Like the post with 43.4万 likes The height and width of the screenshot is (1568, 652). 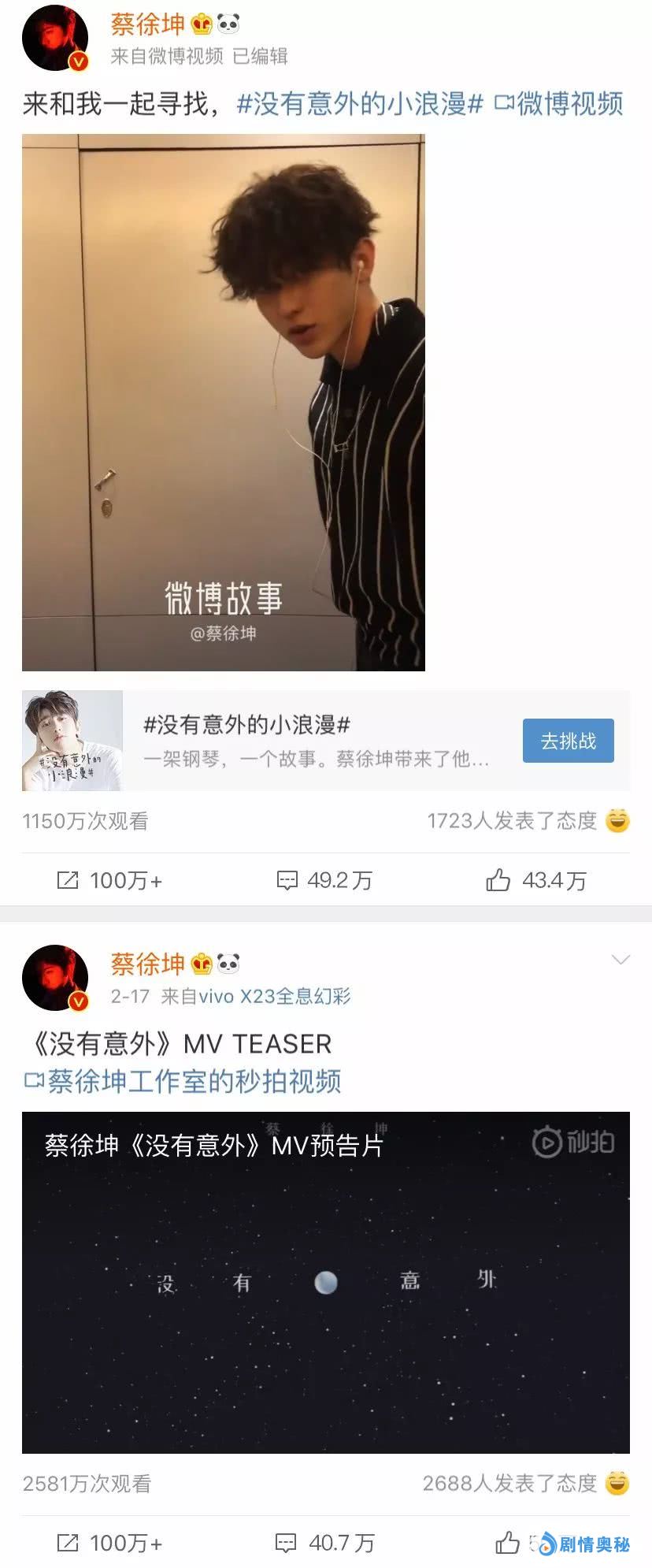[536, 880]
